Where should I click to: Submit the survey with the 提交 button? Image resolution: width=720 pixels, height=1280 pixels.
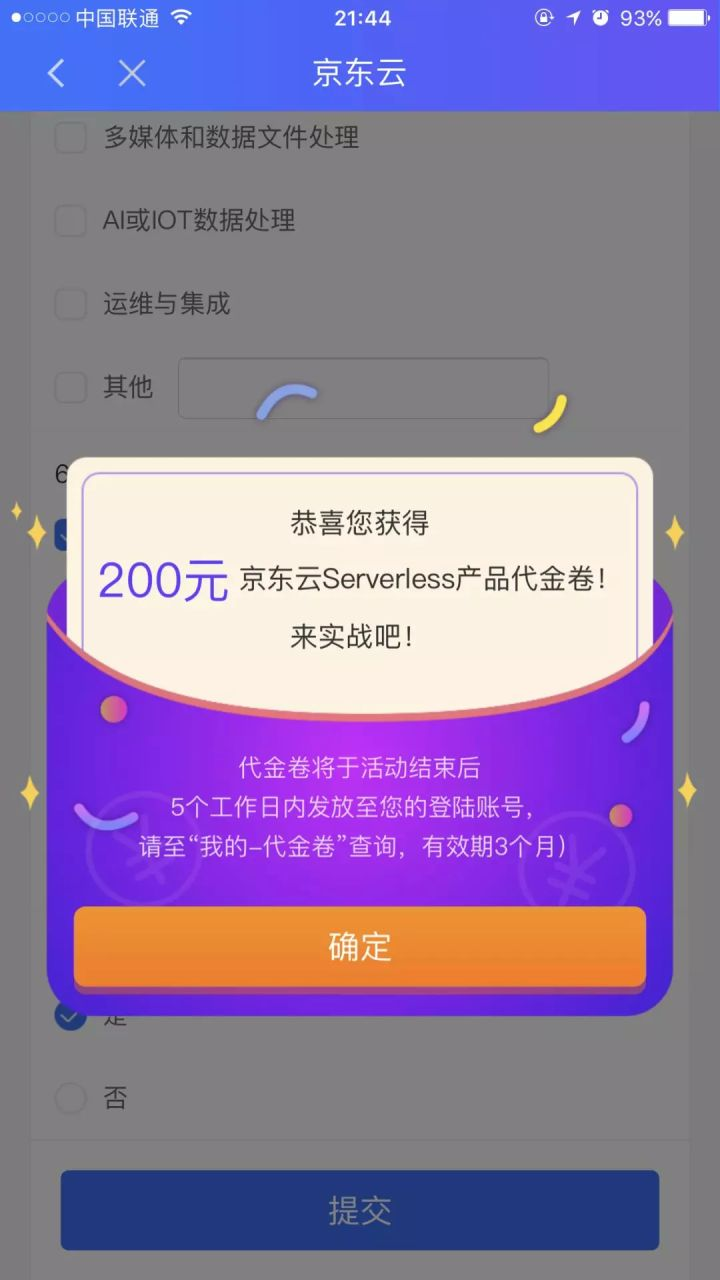coord(360,1210)
